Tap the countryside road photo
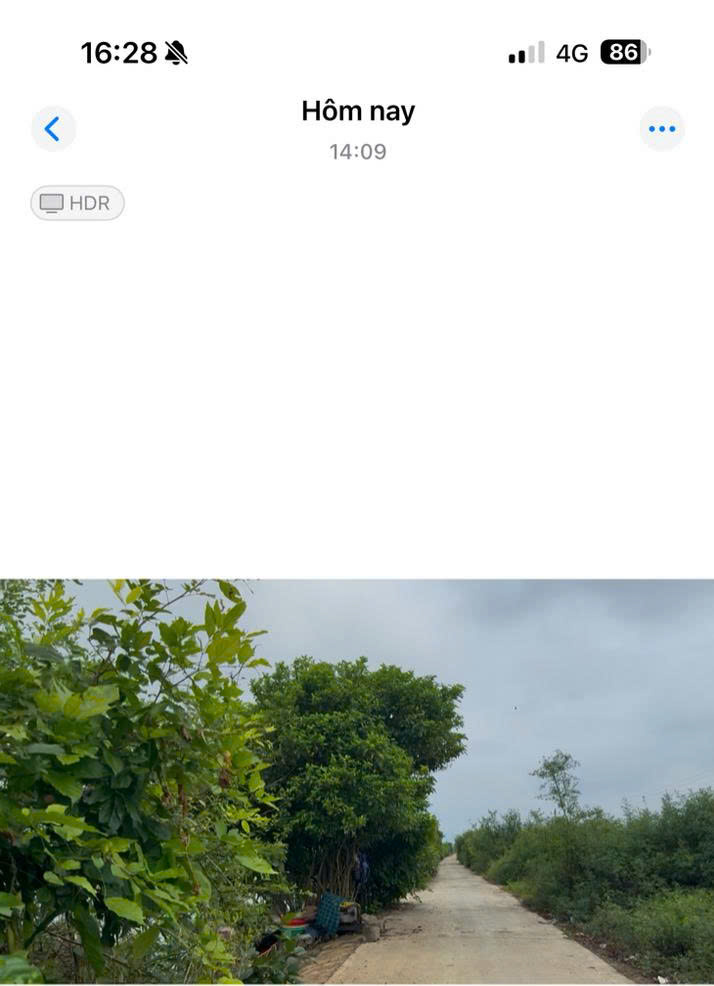Screen dimensions: 714x986 [x=357, y=782]
